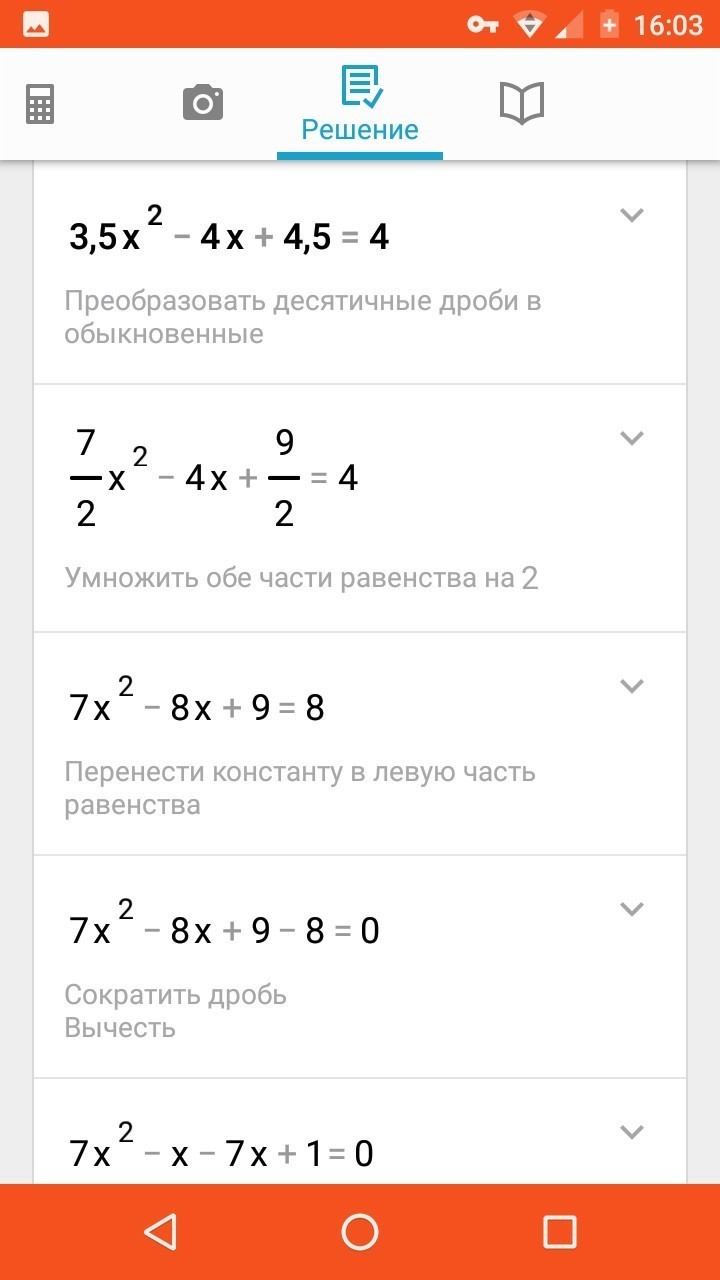
Task: Expand step 7x² − 8x + 9 = 8
Action: point(632,686)
